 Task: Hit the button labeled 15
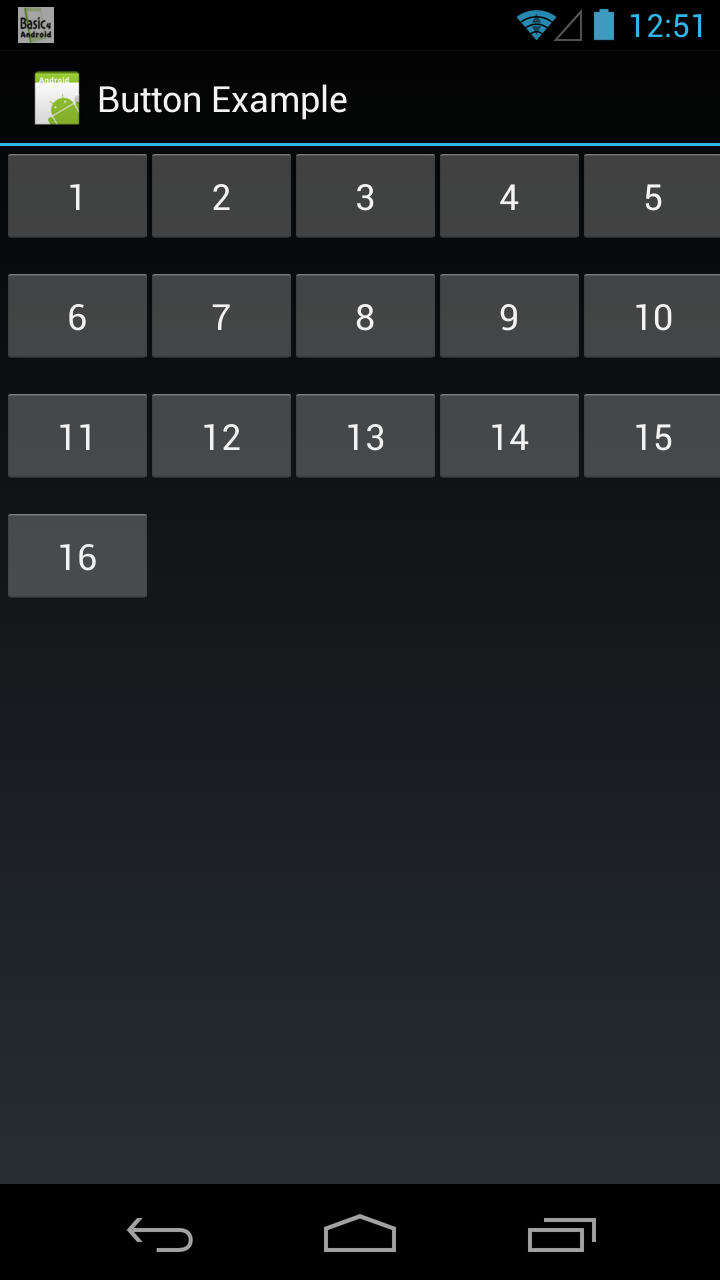(x=652, y=436)
